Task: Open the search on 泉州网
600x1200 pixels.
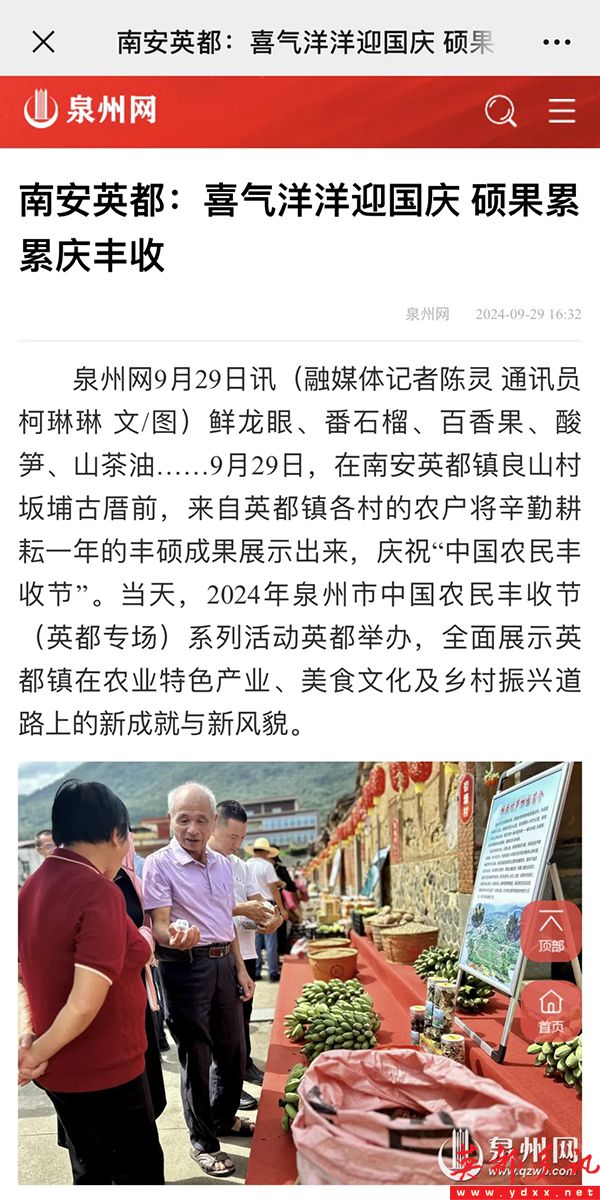Action: [500, 110]
